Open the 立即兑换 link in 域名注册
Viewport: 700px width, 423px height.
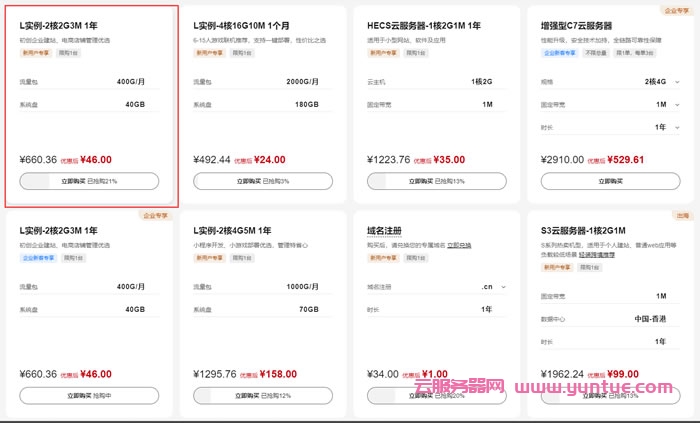pos(459,244)
